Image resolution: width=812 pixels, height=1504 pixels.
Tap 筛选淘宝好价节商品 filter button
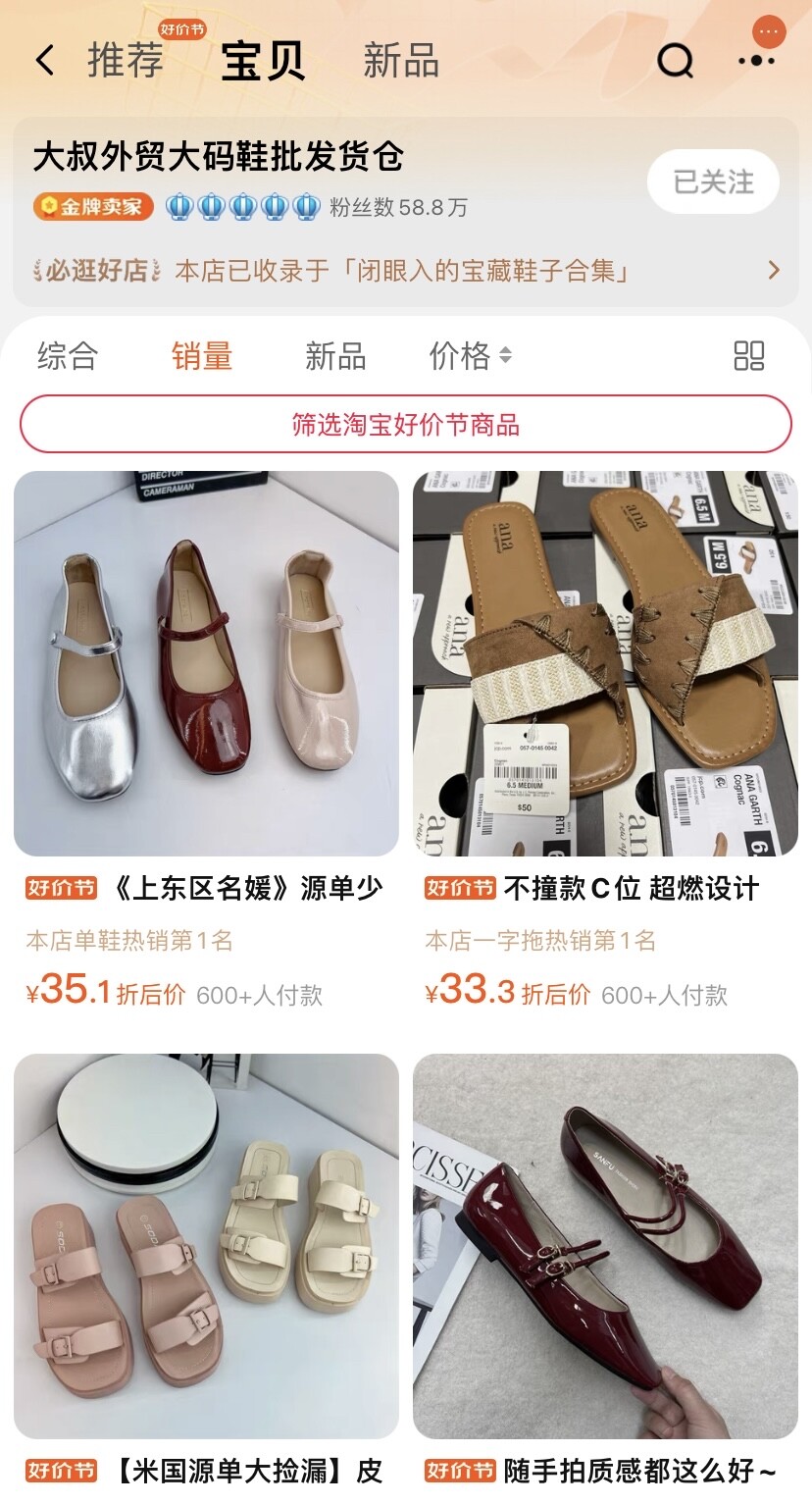click(x=406, y=425)
